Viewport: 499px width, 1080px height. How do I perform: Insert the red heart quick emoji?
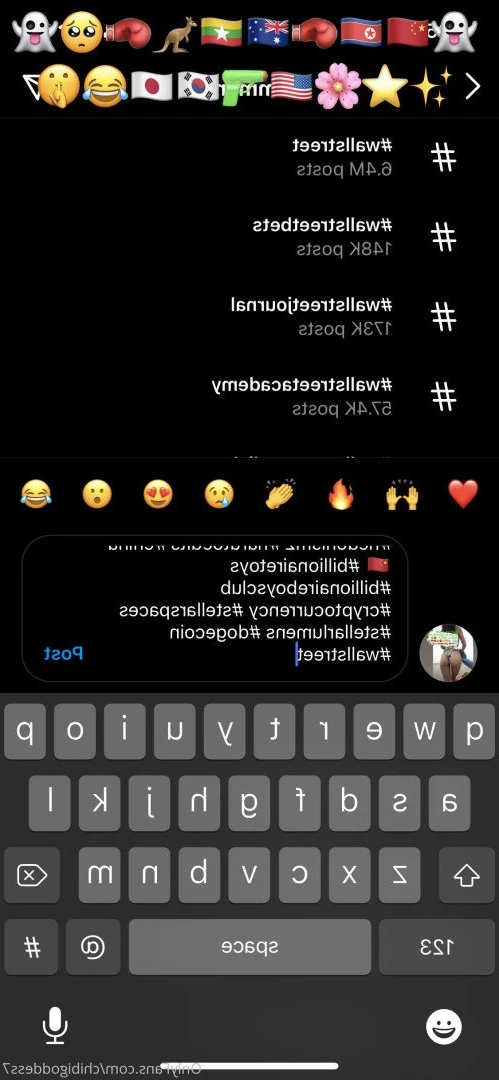463,494
